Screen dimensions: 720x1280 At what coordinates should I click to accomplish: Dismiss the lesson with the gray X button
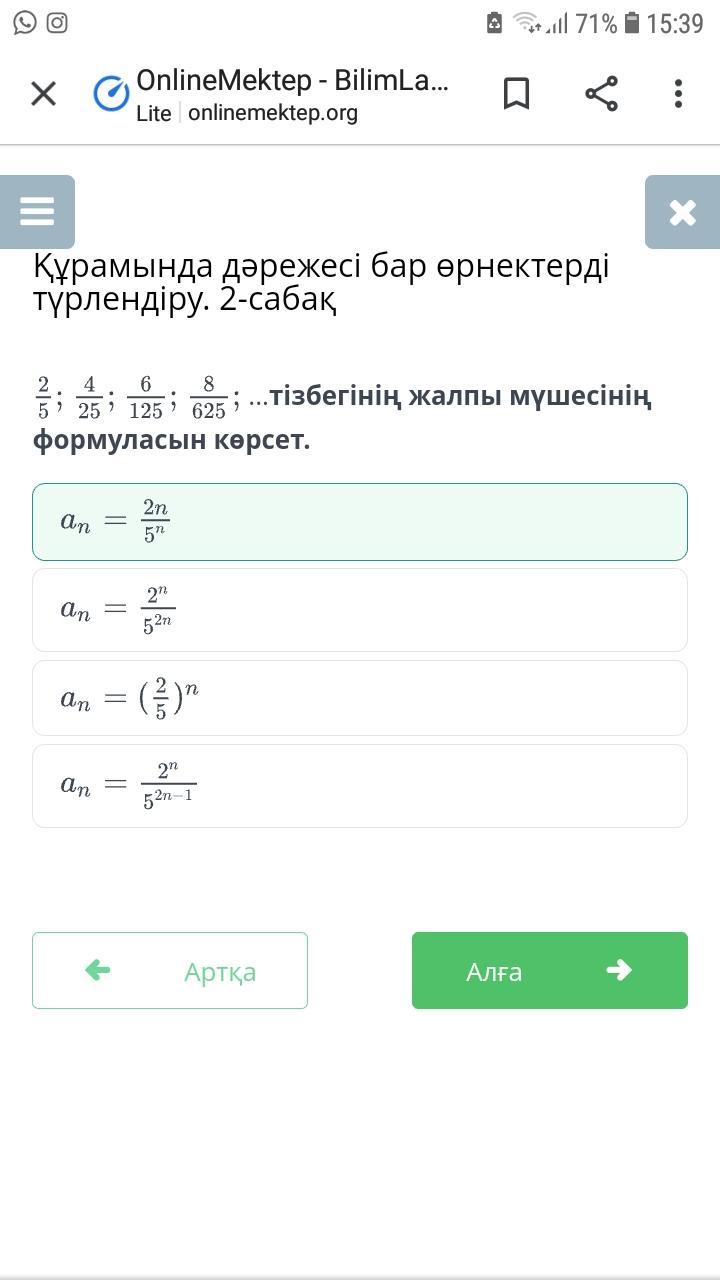[x=683, y=212]
